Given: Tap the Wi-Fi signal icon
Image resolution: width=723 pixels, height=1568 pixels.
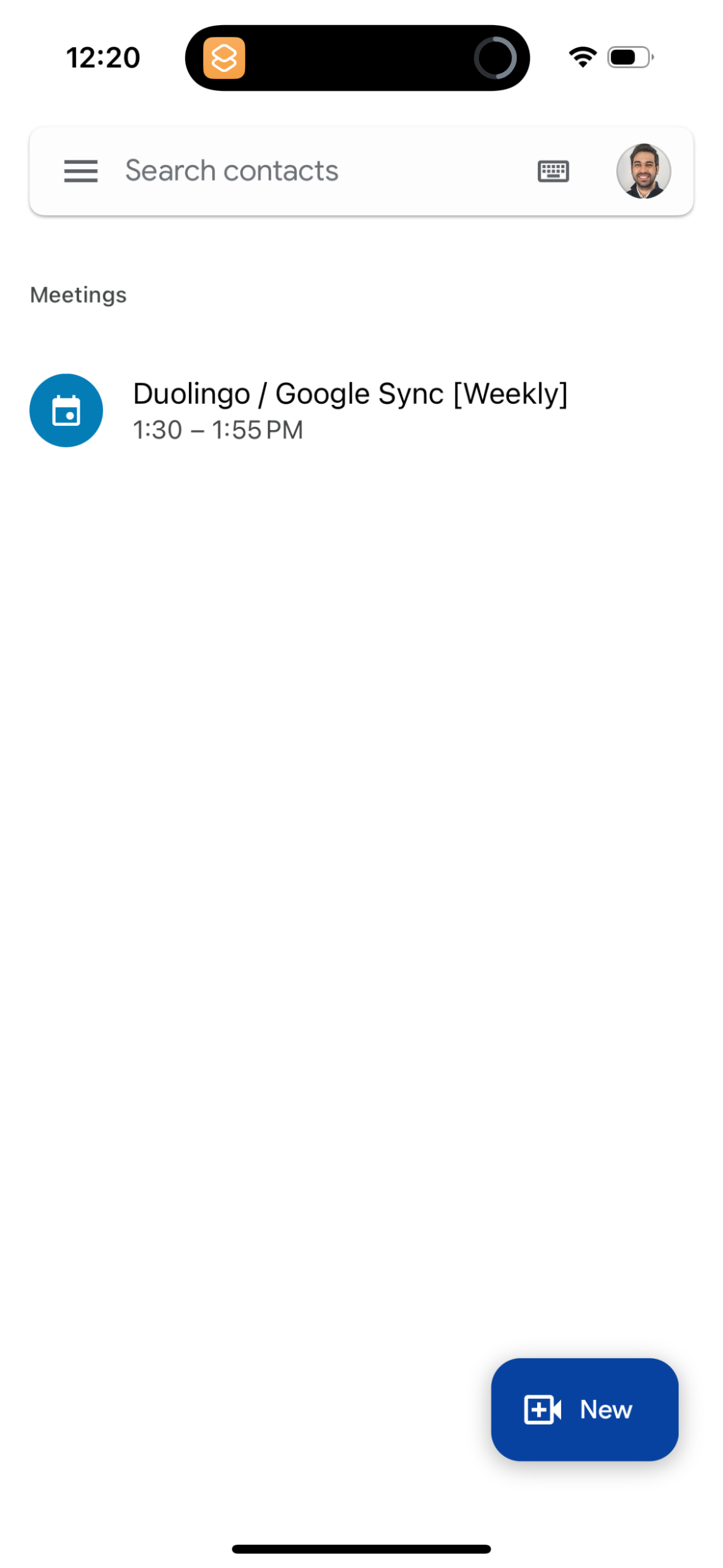Looking at the screenshot, I should (x=581, y=56).
